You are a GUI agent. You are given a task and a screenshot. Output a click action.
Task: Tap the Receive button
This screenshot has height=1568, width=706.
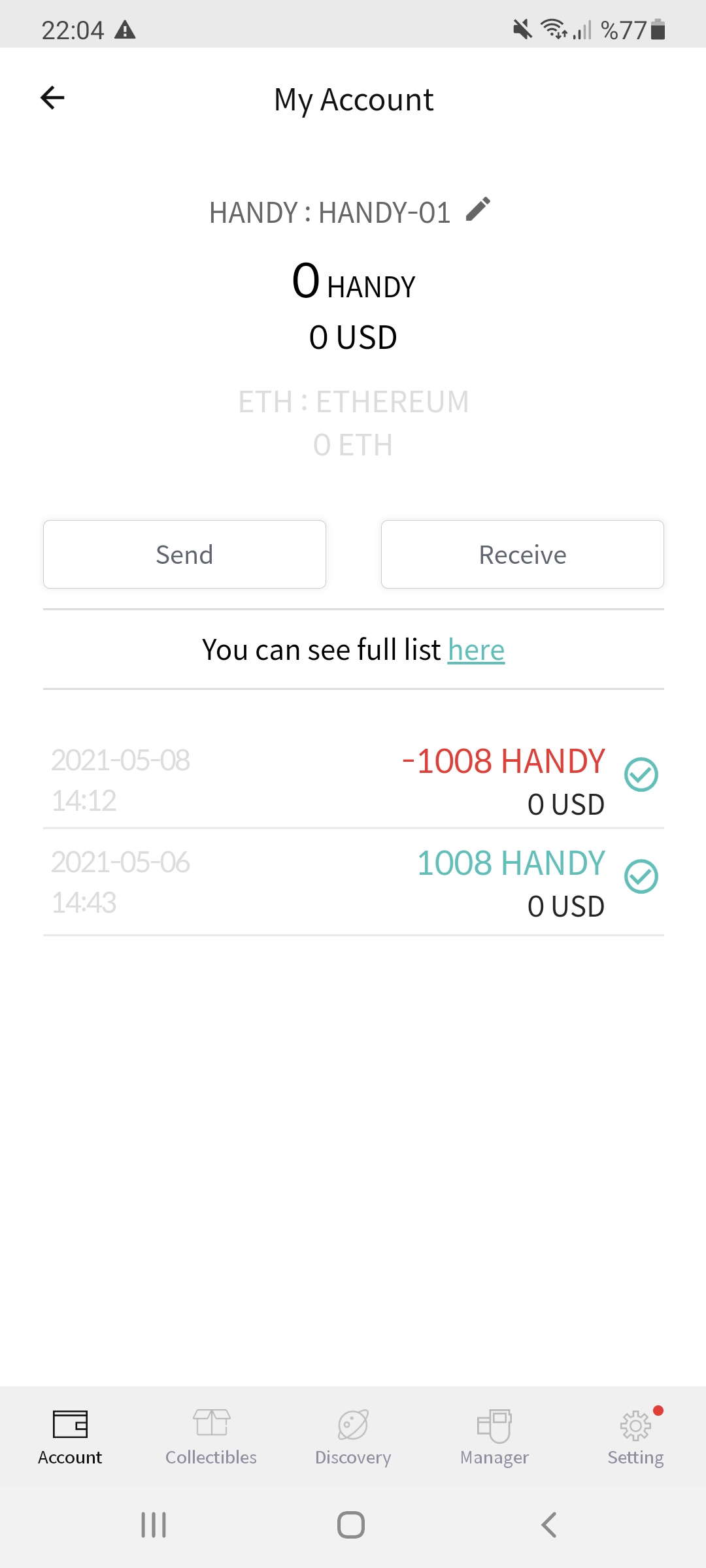coord(522,555)
